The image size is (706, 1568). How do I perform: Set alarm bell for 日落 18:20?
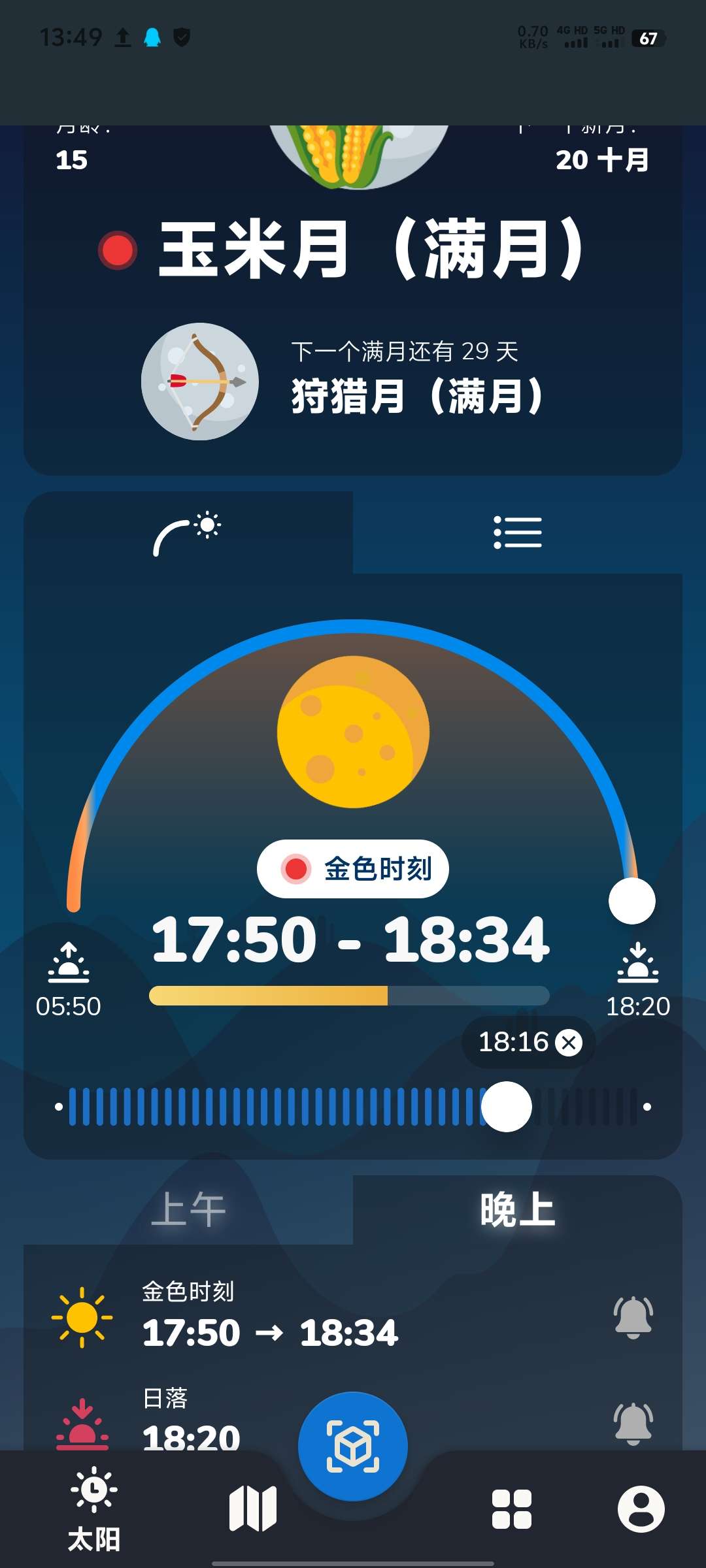pyautogui.click(x=632, y=1423)
